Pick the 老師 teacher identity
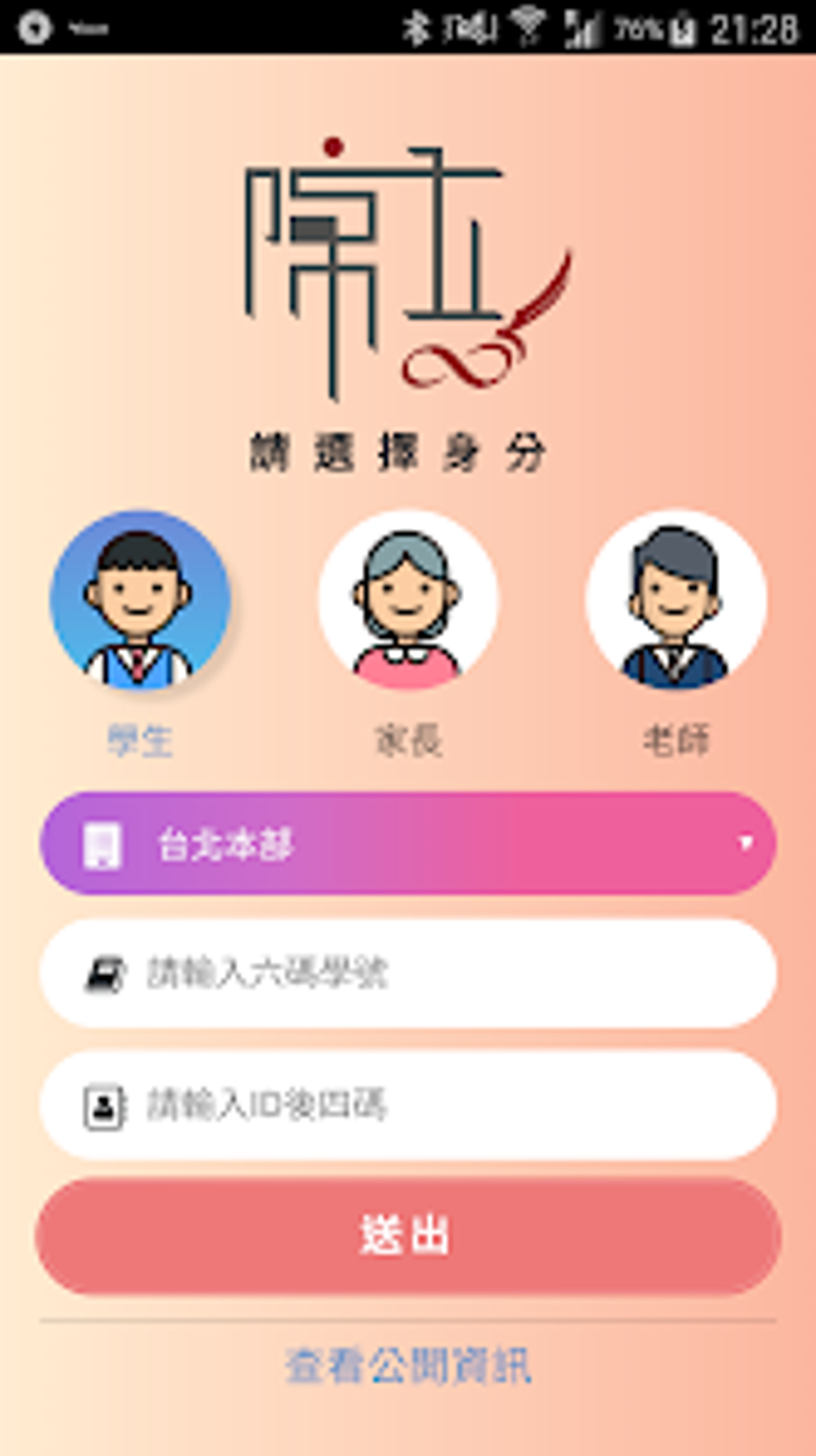The image size is (816, 1456). 676,601
